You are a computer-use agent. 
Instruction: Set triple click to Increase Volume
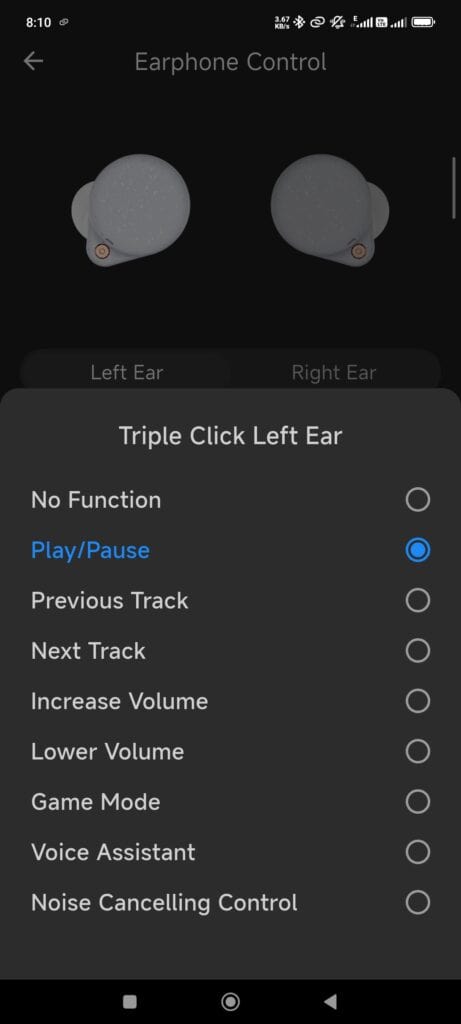[230, 701]
